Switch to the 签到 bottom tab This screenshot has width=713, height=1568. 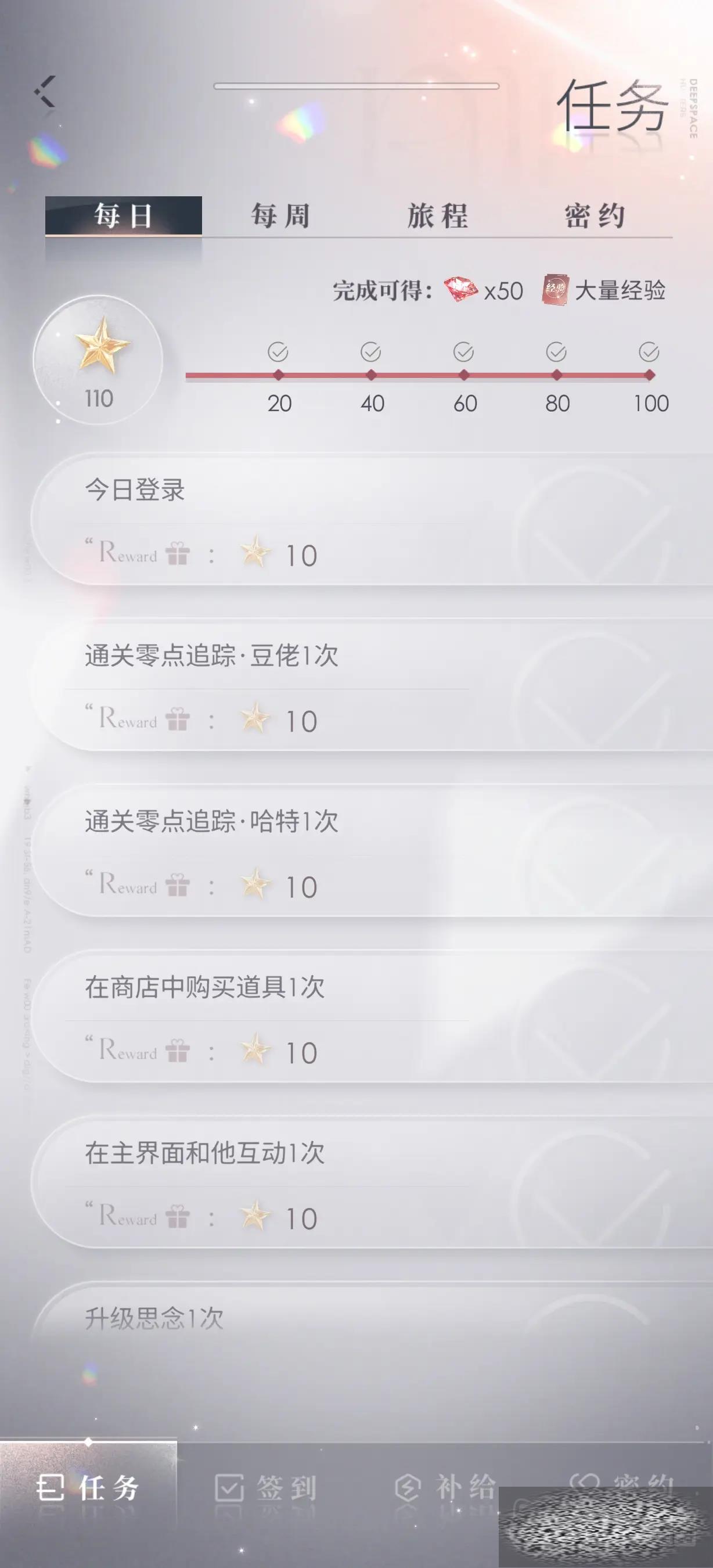pos(266,1489)
